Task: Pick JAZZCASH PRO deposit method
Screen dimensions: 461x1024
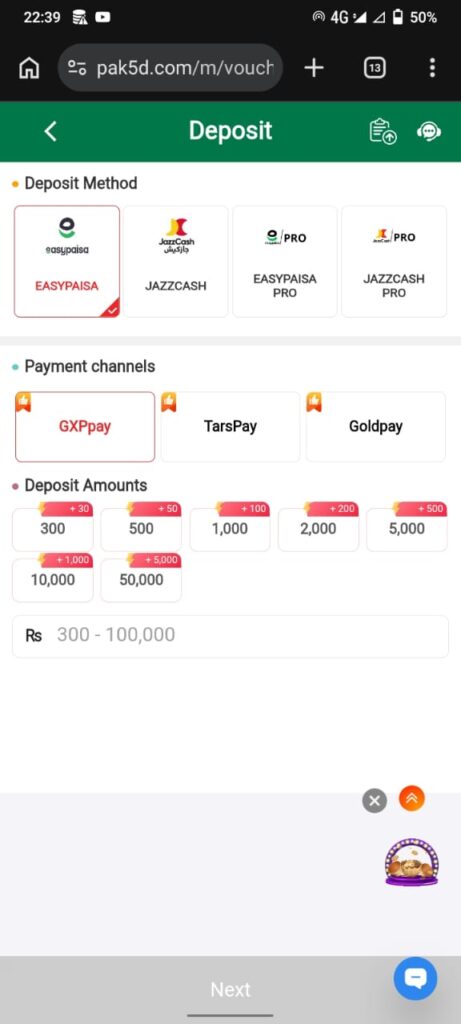Action: point(394,261)
